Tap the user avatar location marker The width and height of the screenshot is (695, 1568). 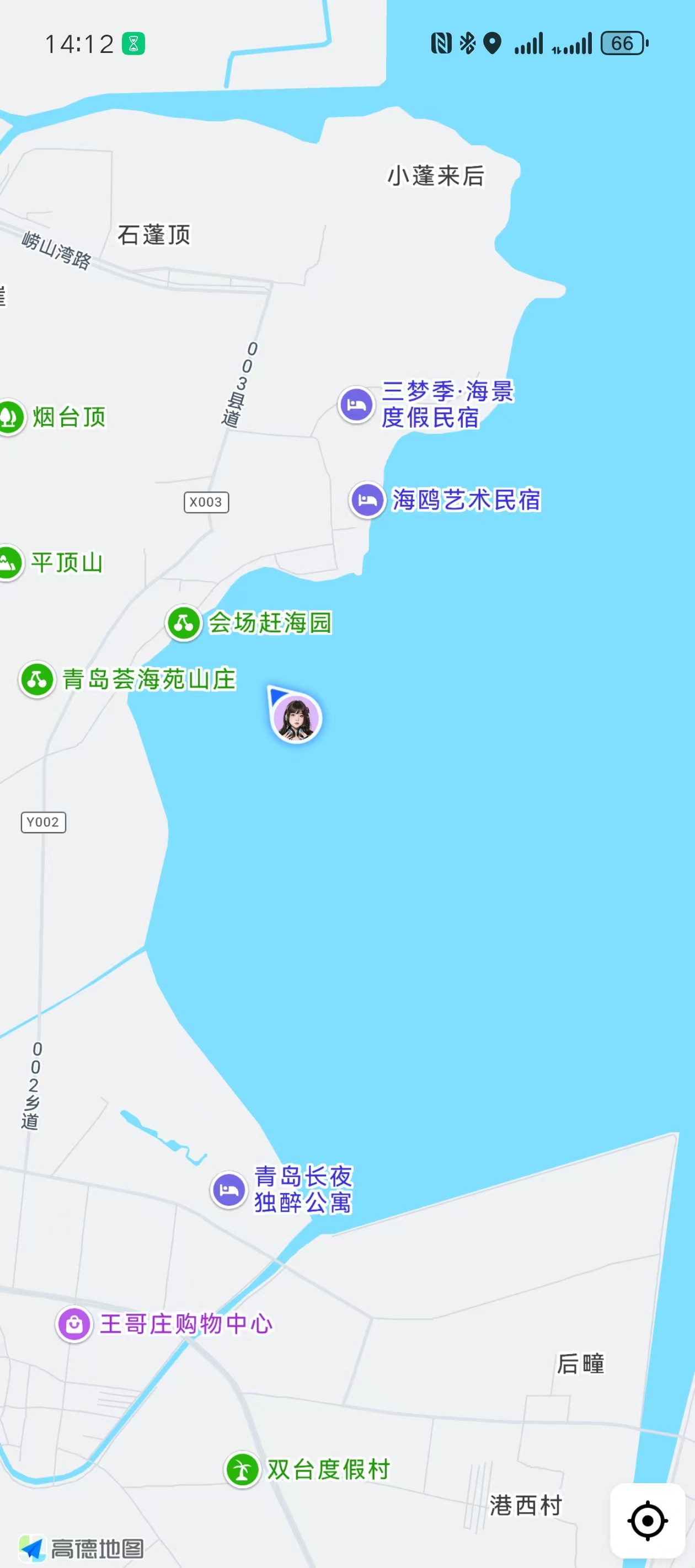click(296, 718)
